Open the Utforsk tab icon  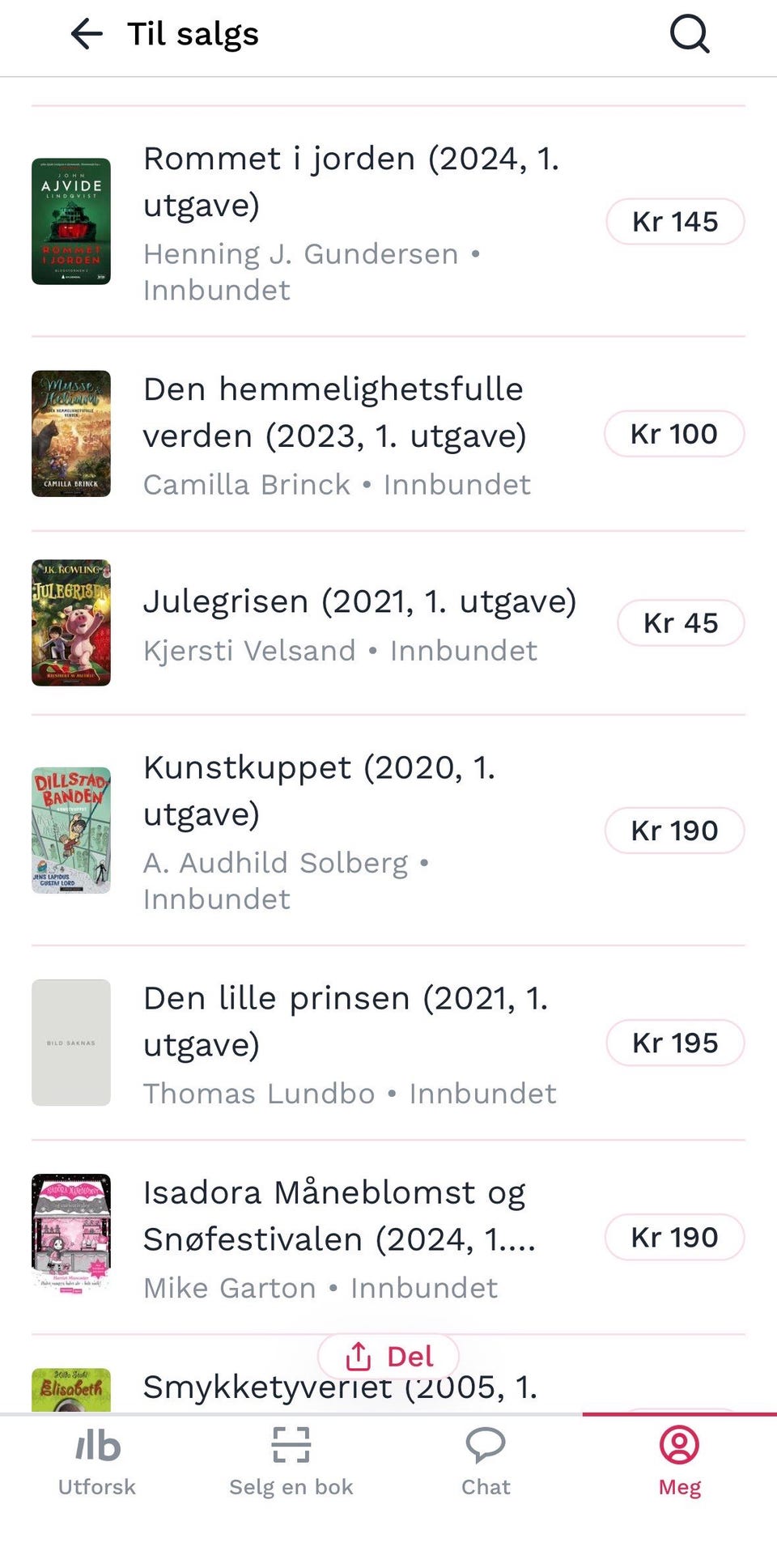point(96,1447)
